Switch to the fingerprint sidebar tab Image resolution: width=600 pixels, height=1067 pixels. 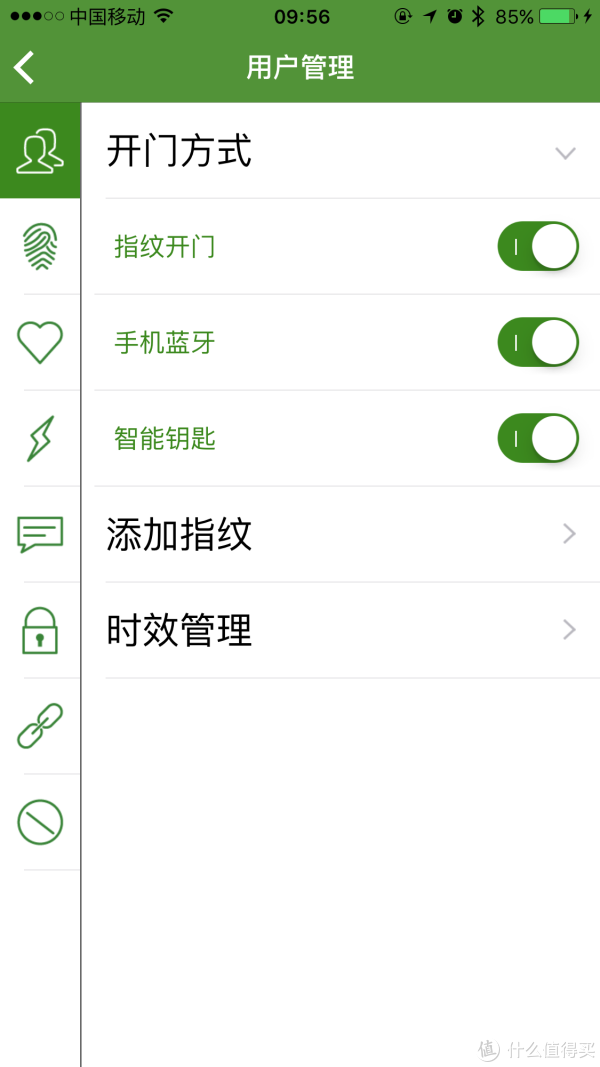(40, 246)
